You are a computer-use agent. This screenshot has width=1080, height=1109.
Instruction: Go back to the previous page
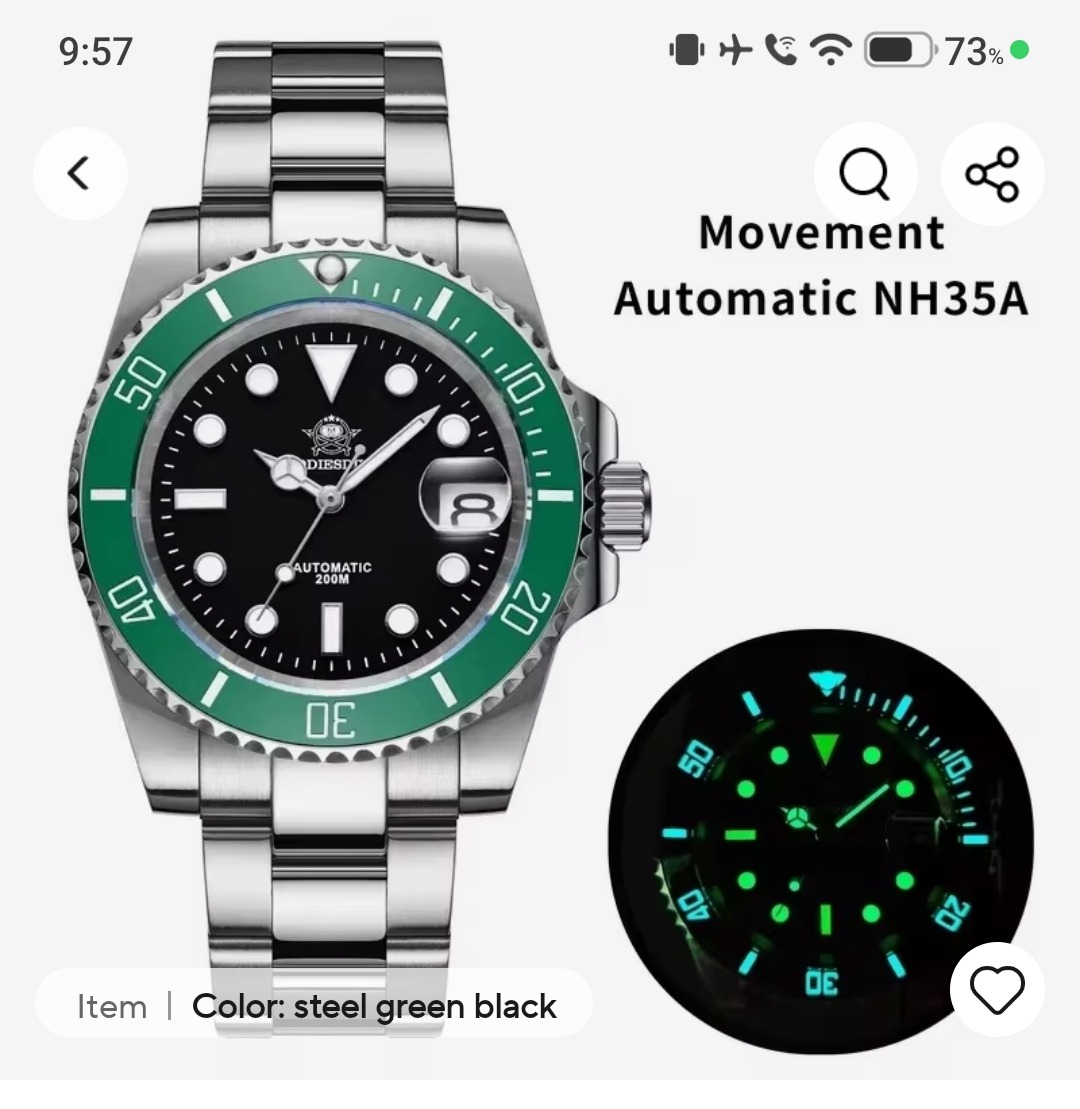coord(80,174)
